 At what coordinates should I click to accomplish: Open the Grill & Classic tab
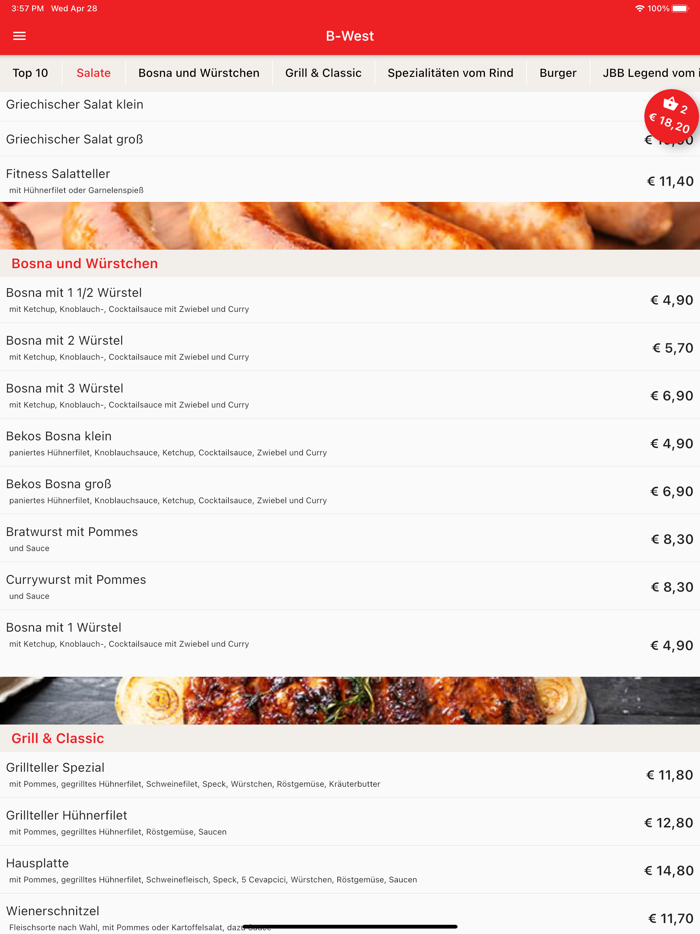(323, 73)
